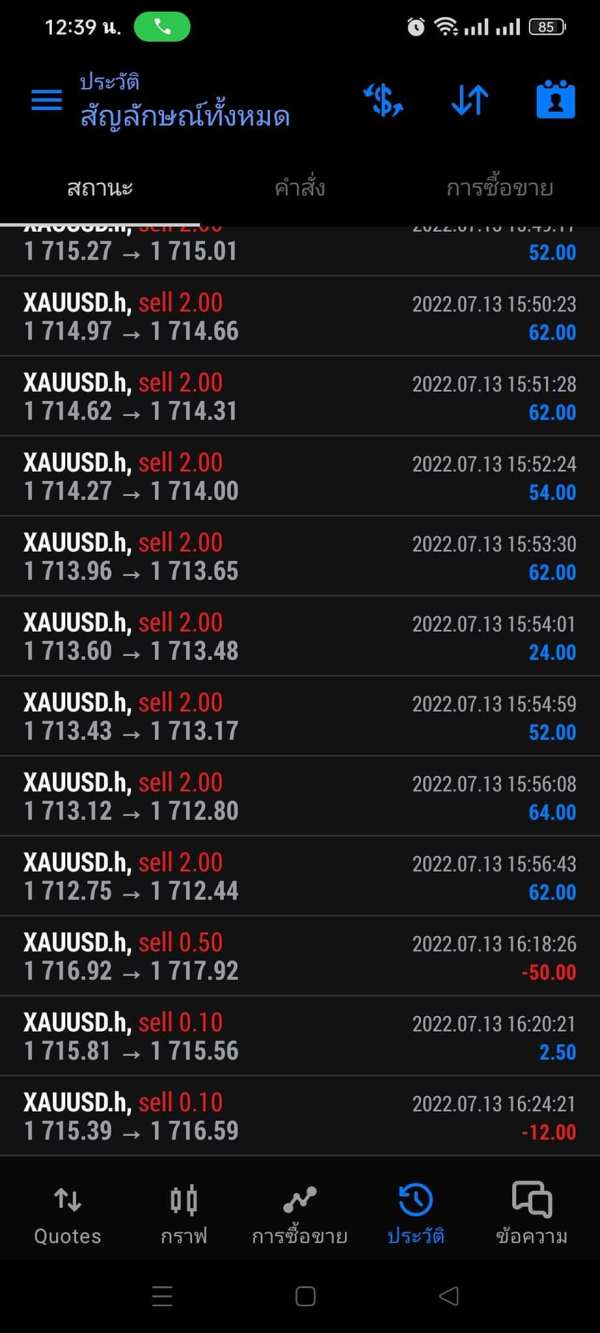Expand the trade with 64.00 profit
The height and width of the screenshot is (1333, 600).
pyautogui.click(x=300, y=796)
